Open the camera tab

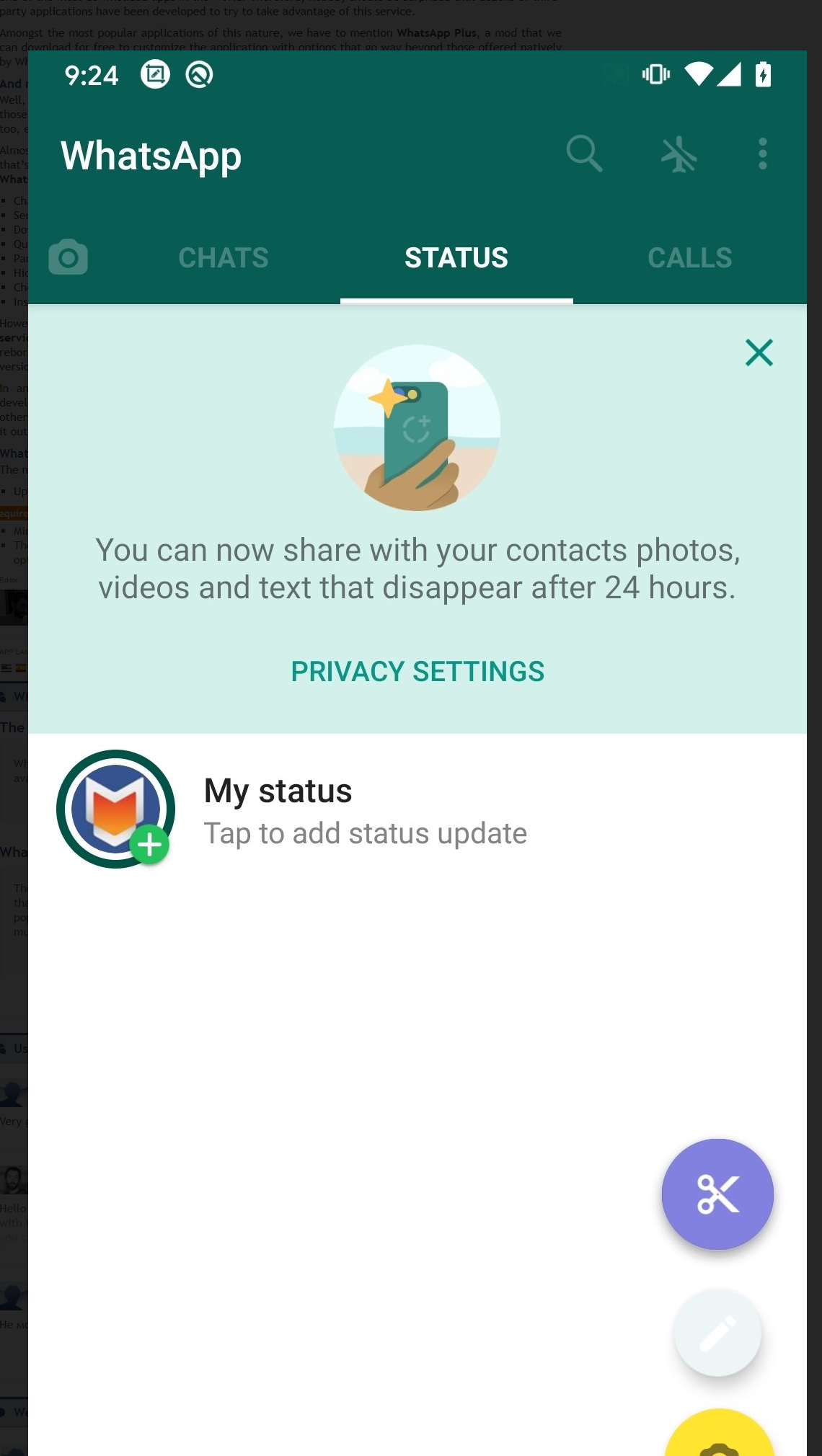pos(68,257)
